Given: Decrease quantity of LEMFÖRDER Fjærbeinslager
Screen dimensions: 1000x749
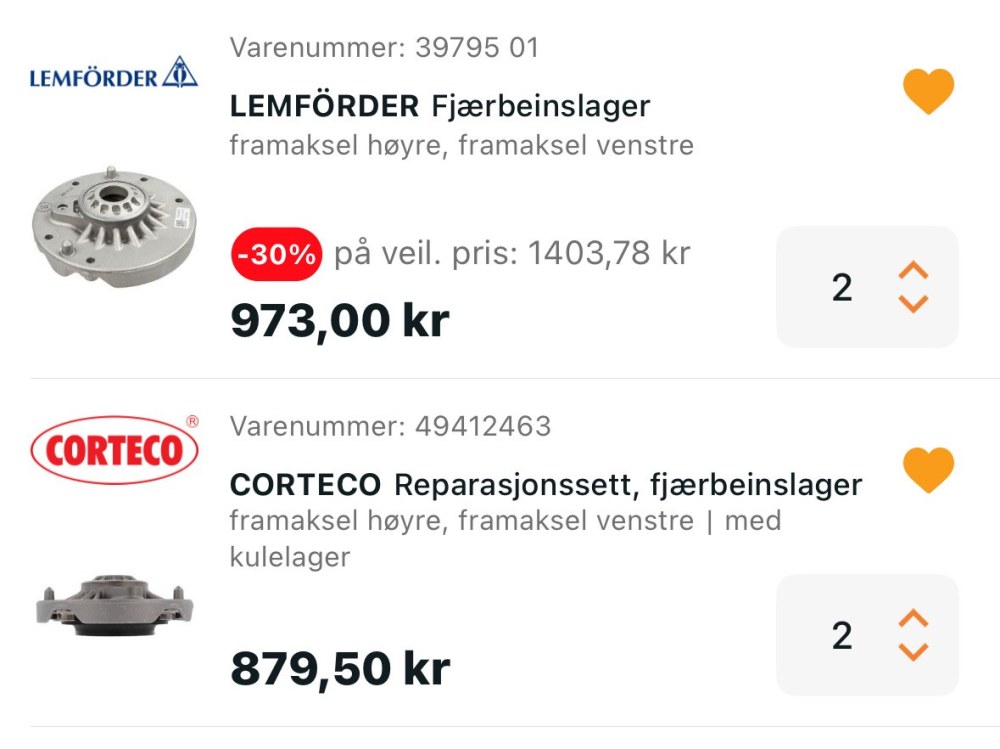Looking at the screenshot, I should (913, 304).
